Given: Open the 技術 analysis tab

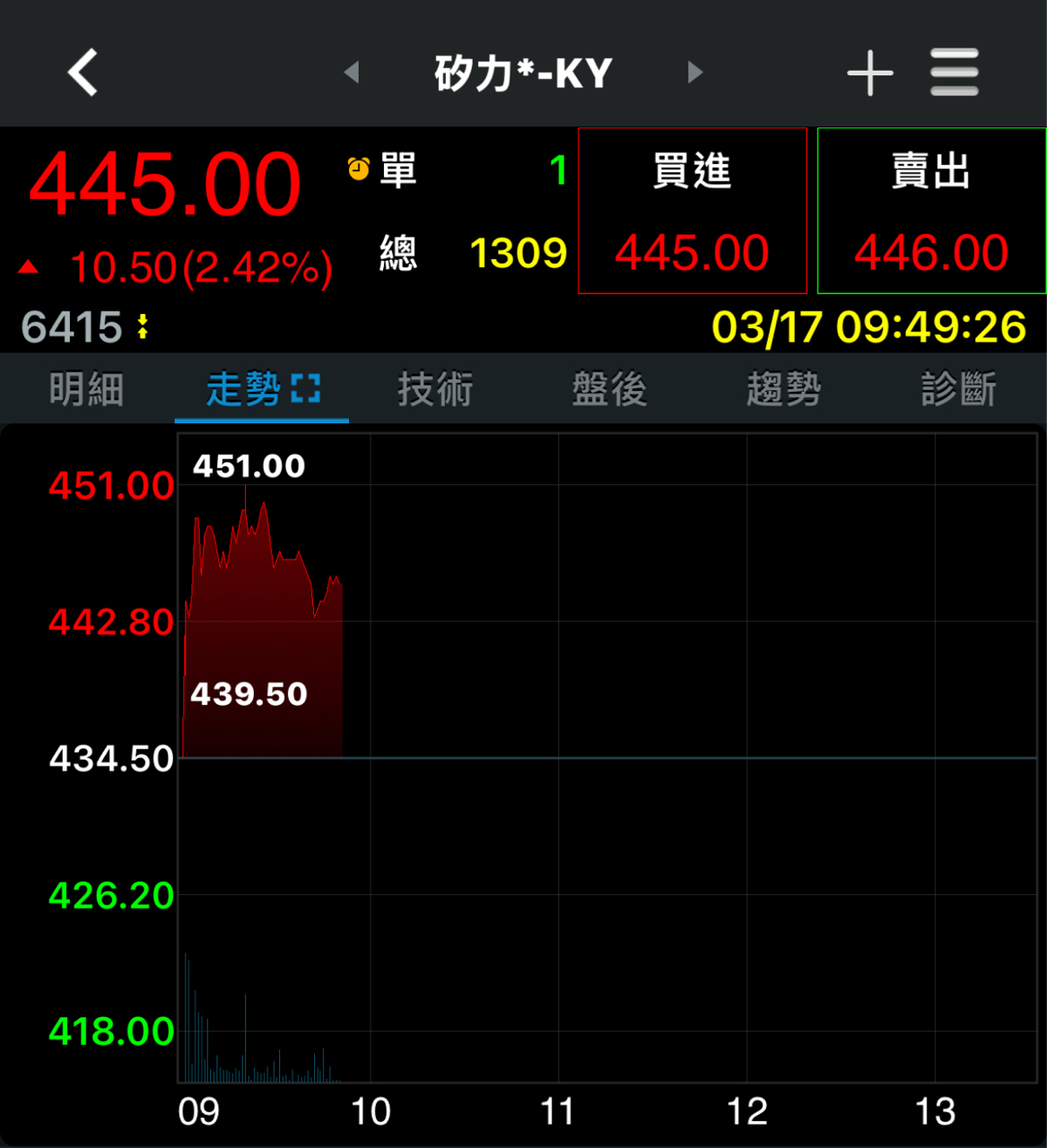Looking at the screenshot, I should 436,387.
